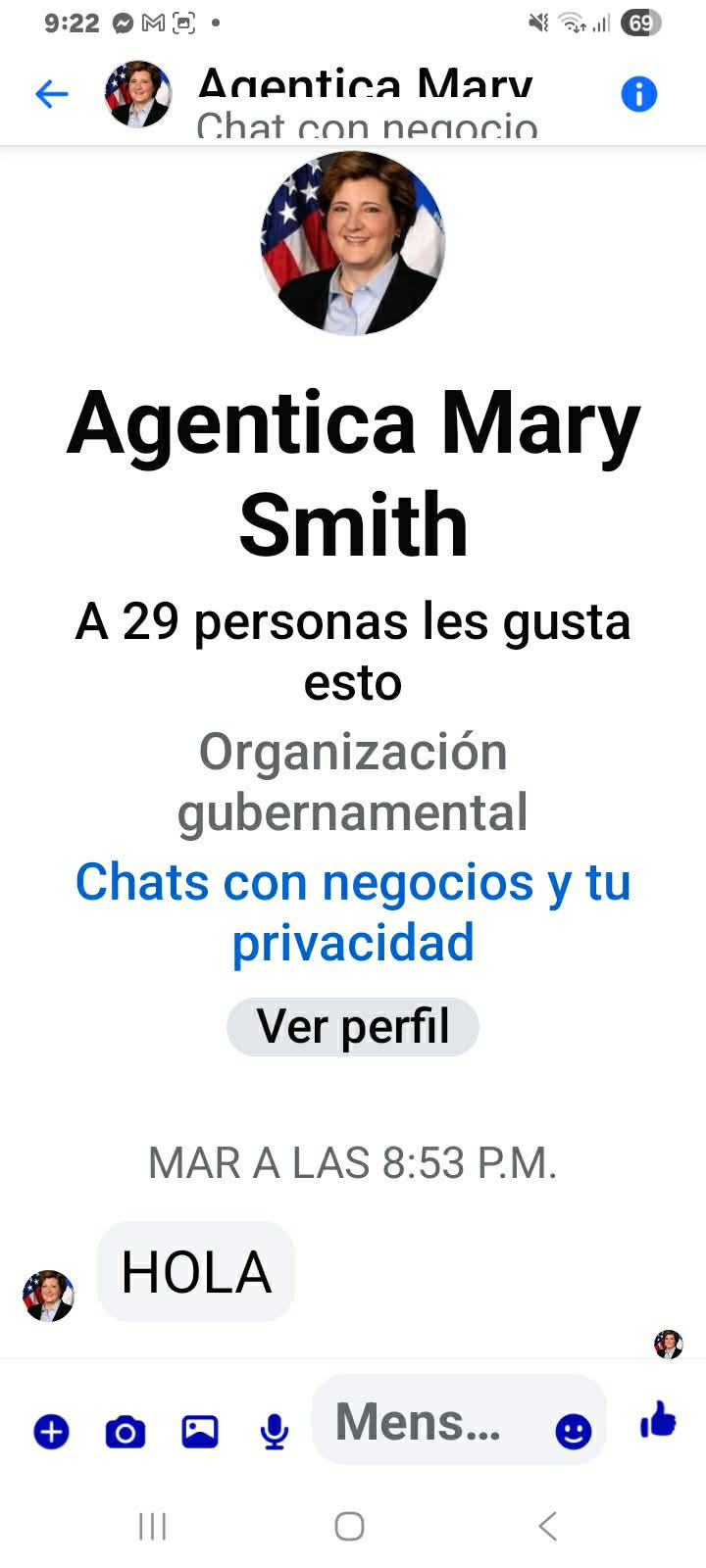This screenshot has height=1568, width=706.
Task: Open conversation info with the blue i icon
Action: click(638, 94)
